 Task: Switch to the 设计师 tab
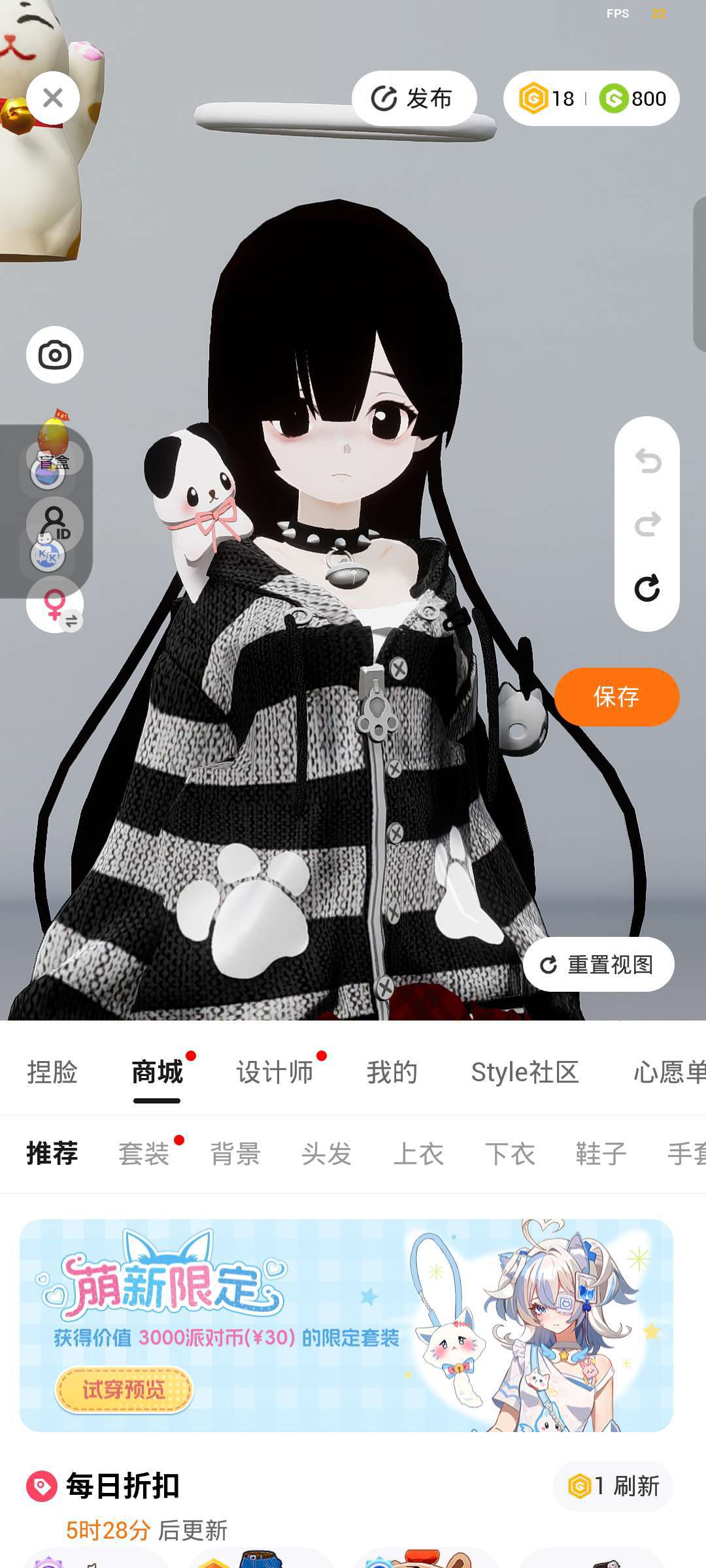pyautogui.click(x=275, y=1072)
